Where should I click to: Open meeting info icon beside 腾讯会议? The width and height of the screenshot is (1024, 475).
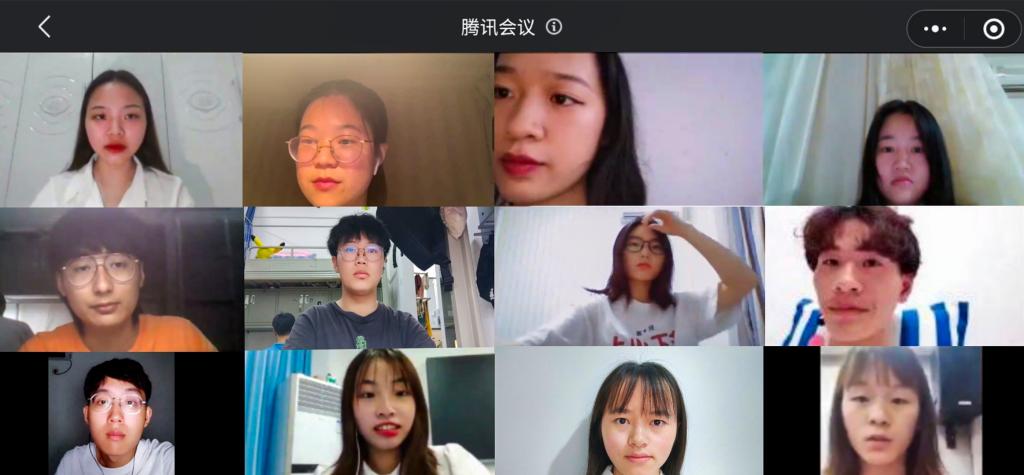click(554, 27)
